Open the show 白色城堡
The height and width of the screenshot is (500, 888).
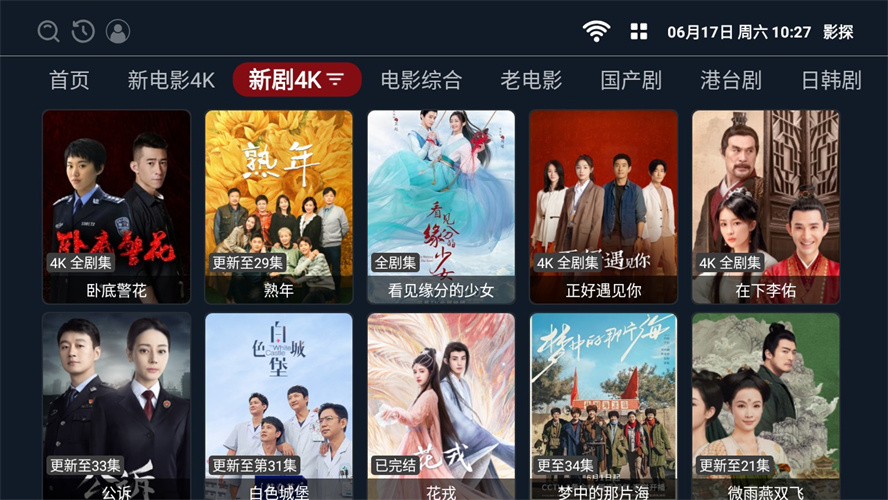pos(279,406)
